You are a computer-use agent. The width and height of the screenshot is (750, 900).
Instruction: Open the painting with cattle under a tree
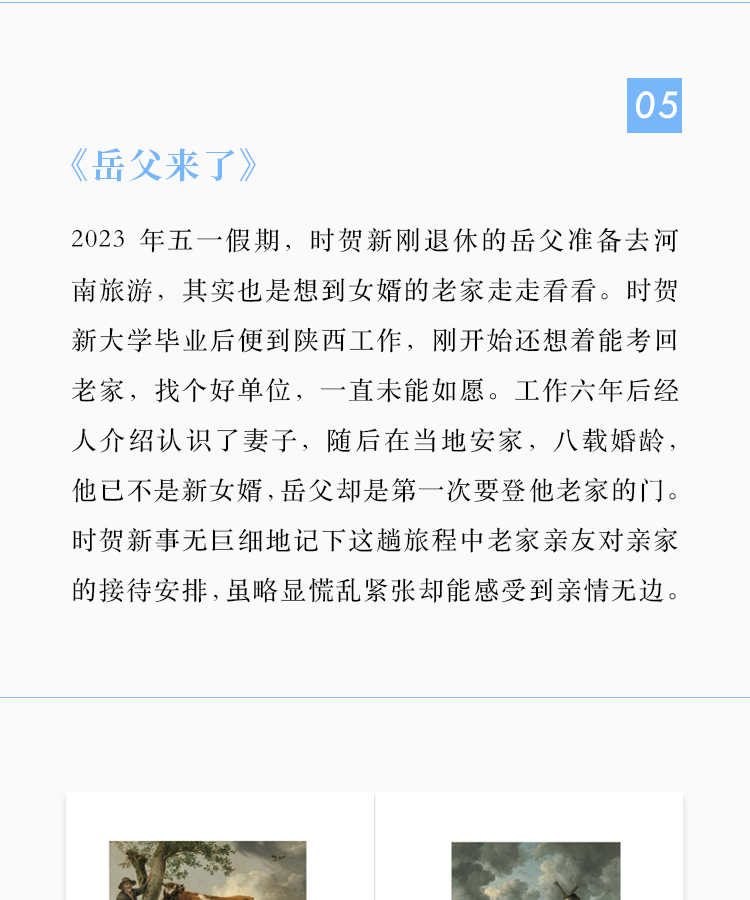click(x=208, y=870)
